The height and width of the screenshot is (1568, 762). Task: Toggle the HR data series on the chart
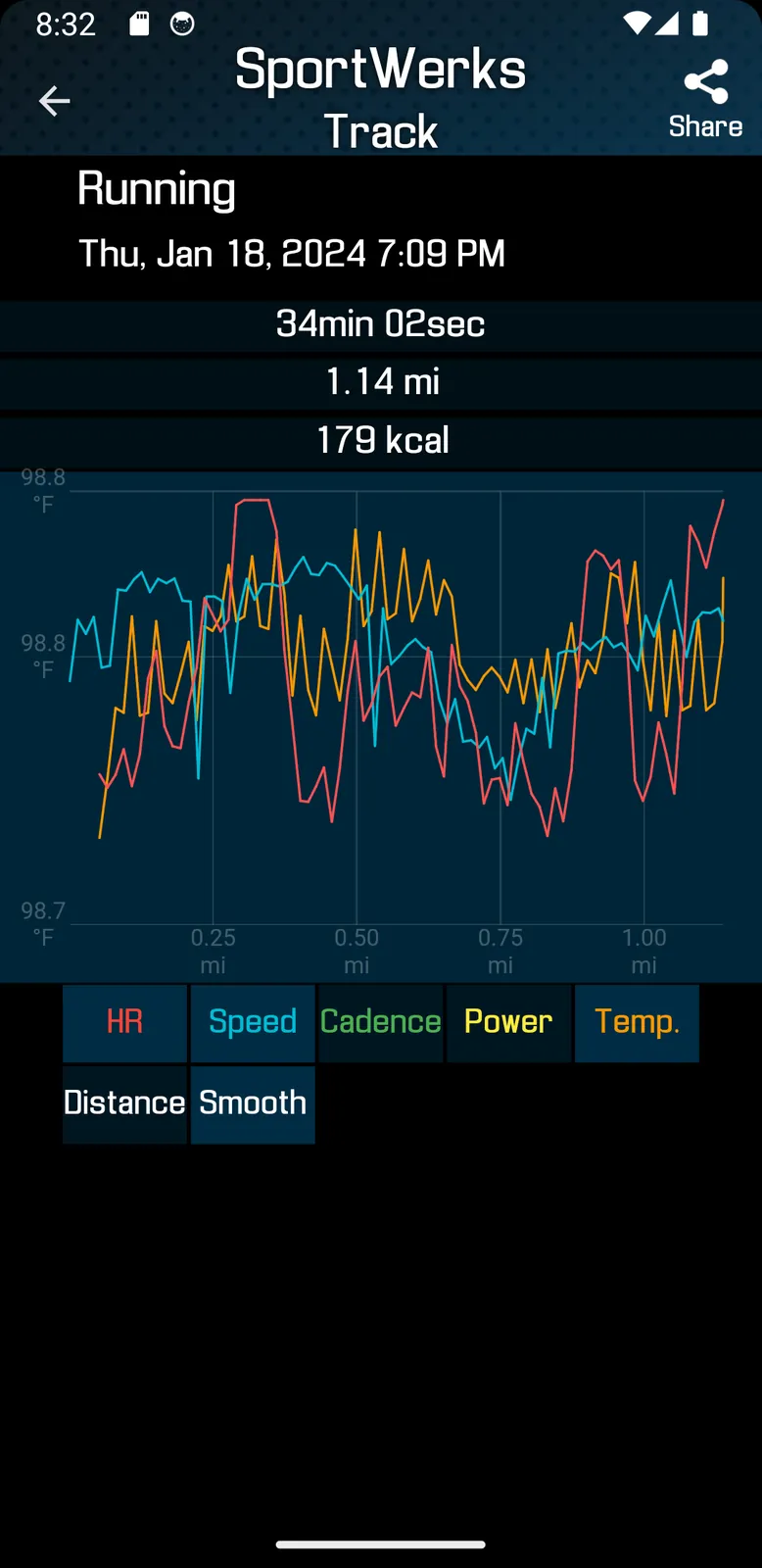(124, 1022)
